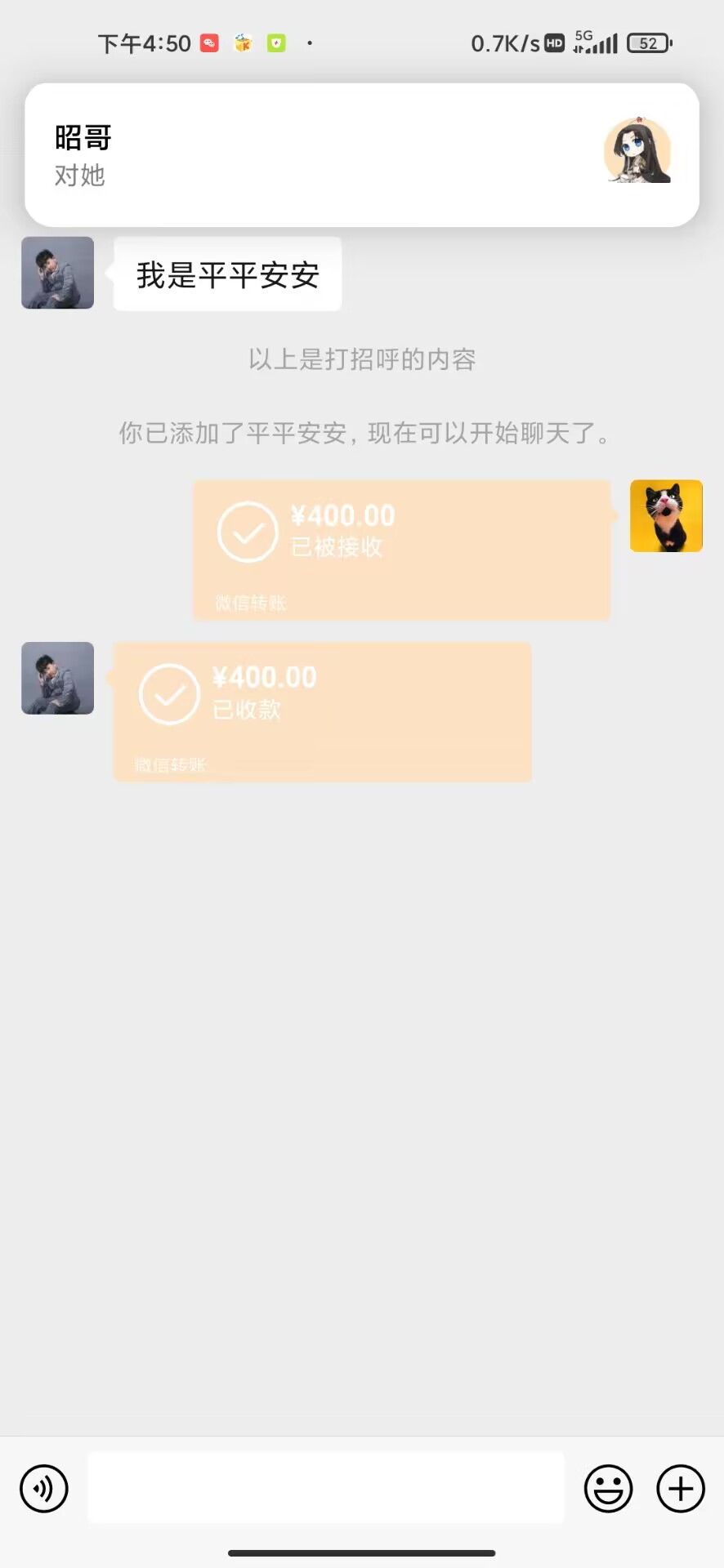Image resolution: width=724 pixels, height=1568 pixels.
Task: View 平平安安's avatar beside greeting message
Action: click(57, 273)
